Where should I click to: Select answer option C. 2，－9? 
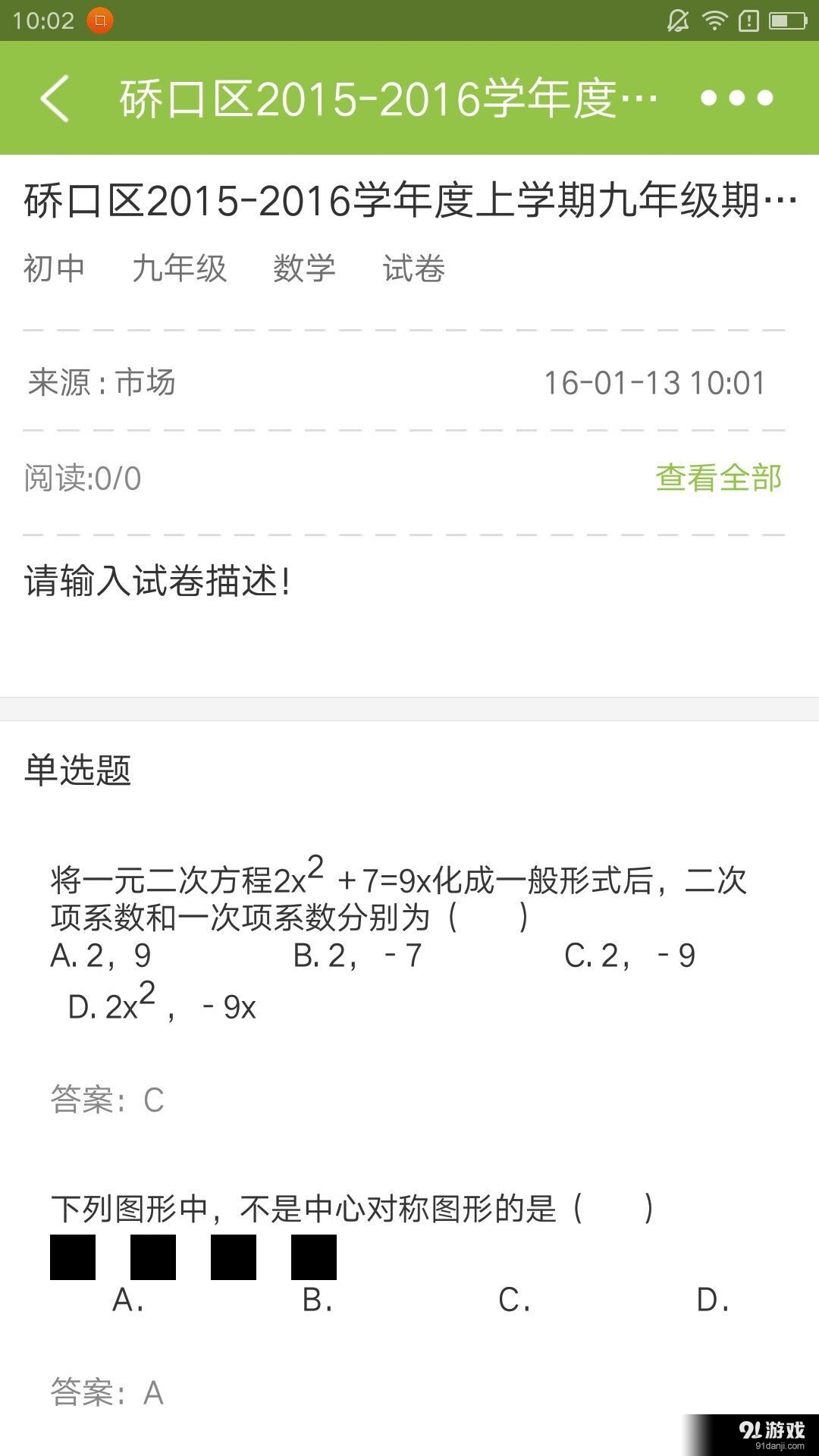[629, 956]
